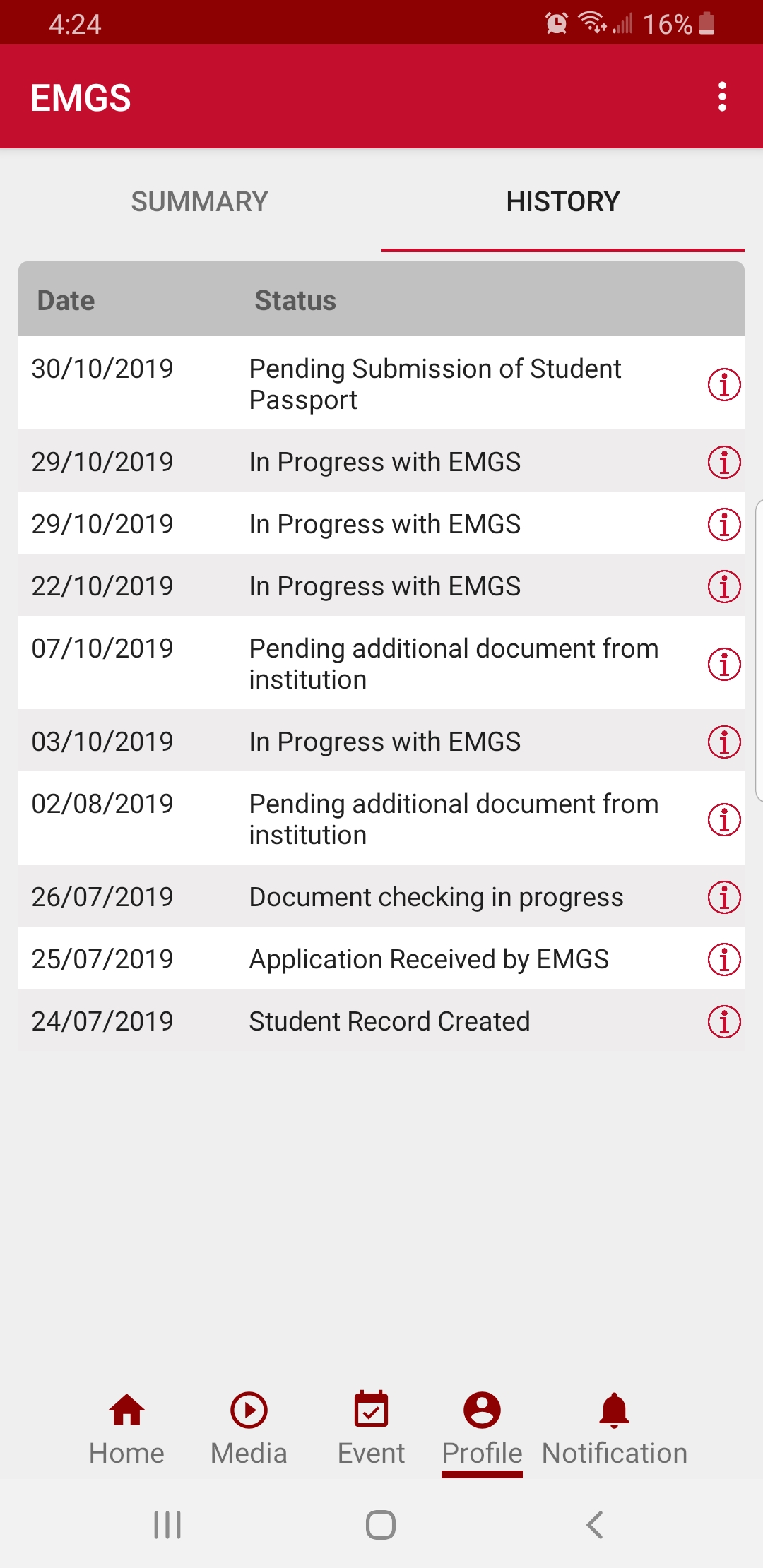
Task: Tap info icon for 03/10/2019 In Progress
Action: (x=724, y=742)
